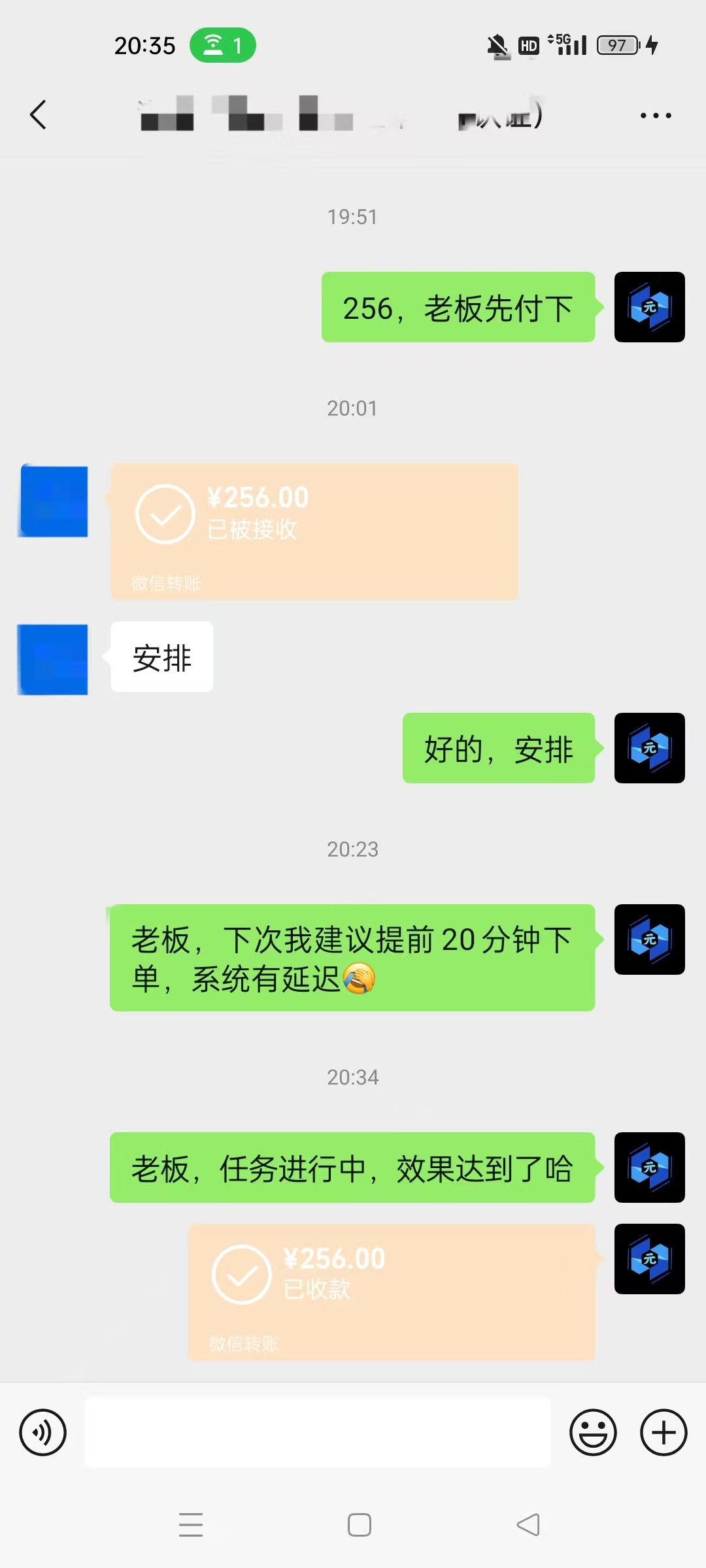The height and width of the screenshot is (1568, 706).
Task: Open the emoji sticker panel
Action: pos(593,1433)
